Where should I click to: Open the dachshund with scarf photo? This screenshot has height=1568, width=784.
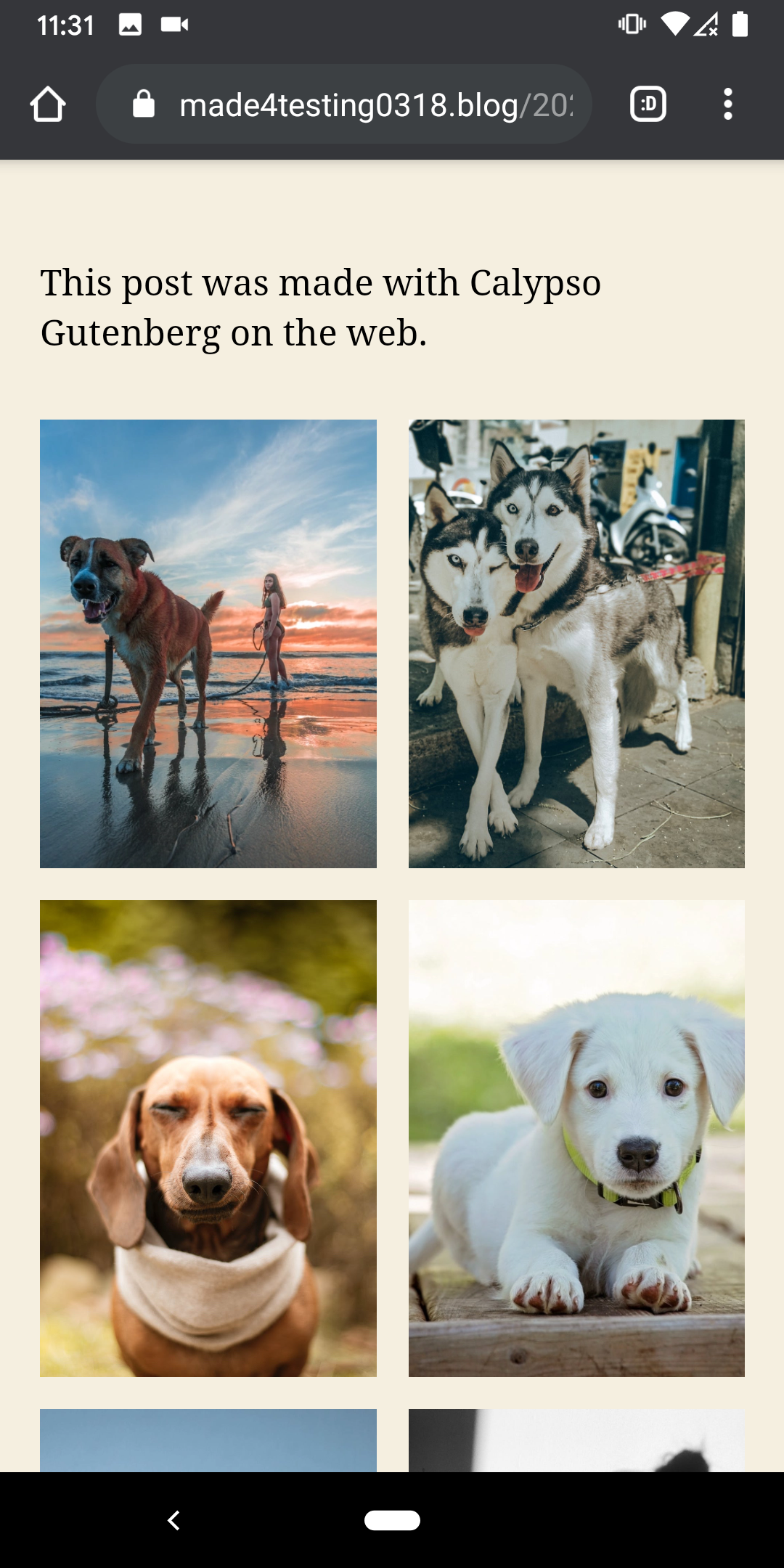coord(208,1138)
